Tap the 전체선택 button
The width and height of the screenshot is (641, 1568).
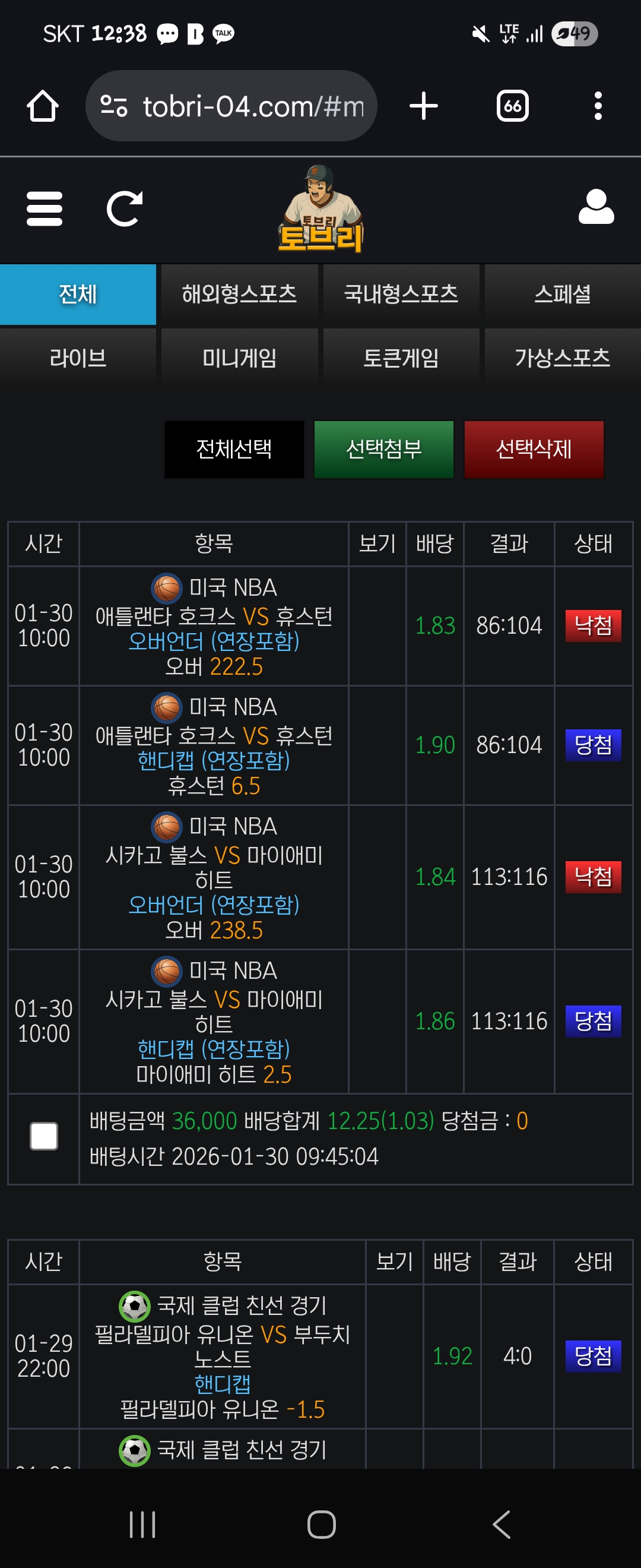pyautogui.click(x=234, y=449)
